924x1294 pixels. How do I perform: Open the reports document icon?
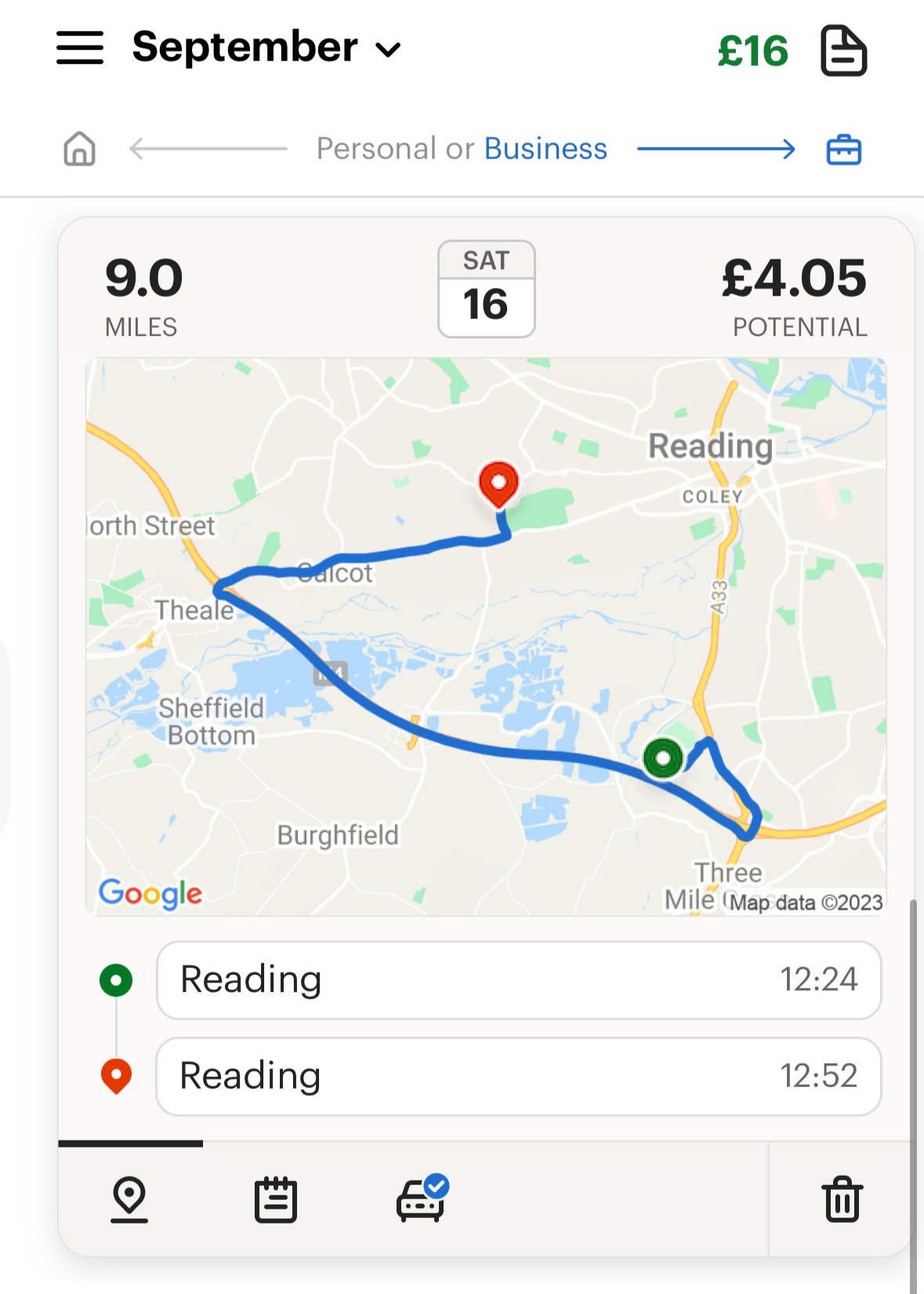pos(843,51)
